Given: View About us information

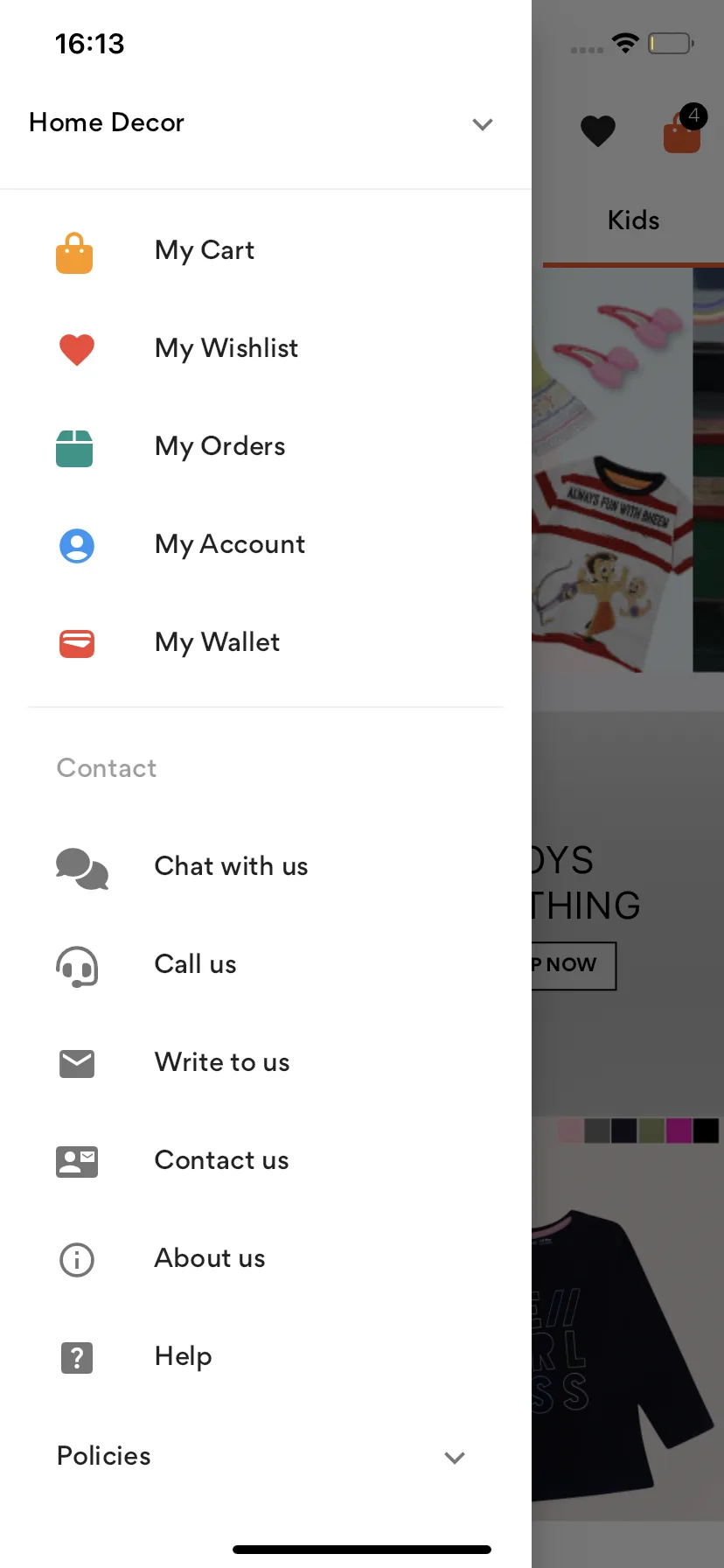Looking at the screenshot, I should (210, 1259).
